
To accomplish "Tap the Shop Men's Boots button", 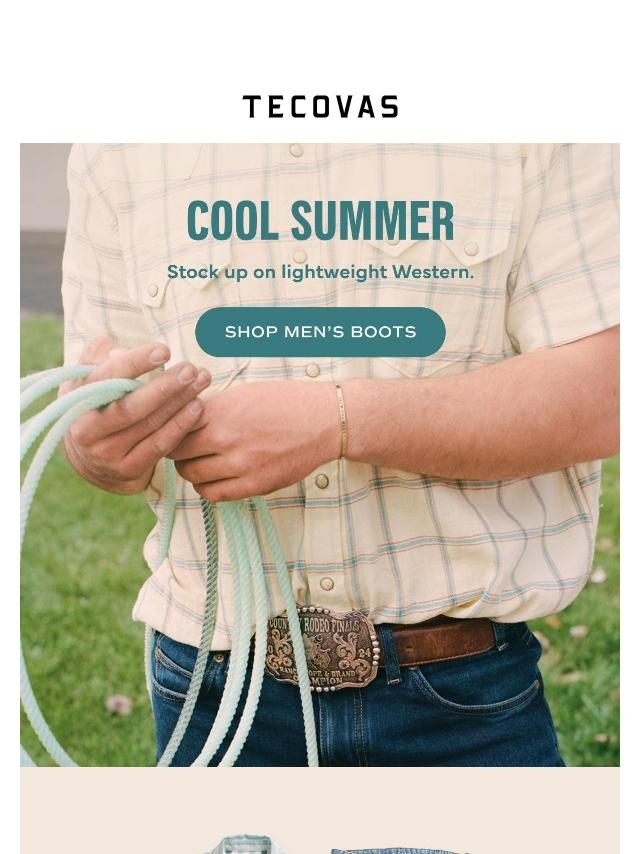I will click(320, 332).
